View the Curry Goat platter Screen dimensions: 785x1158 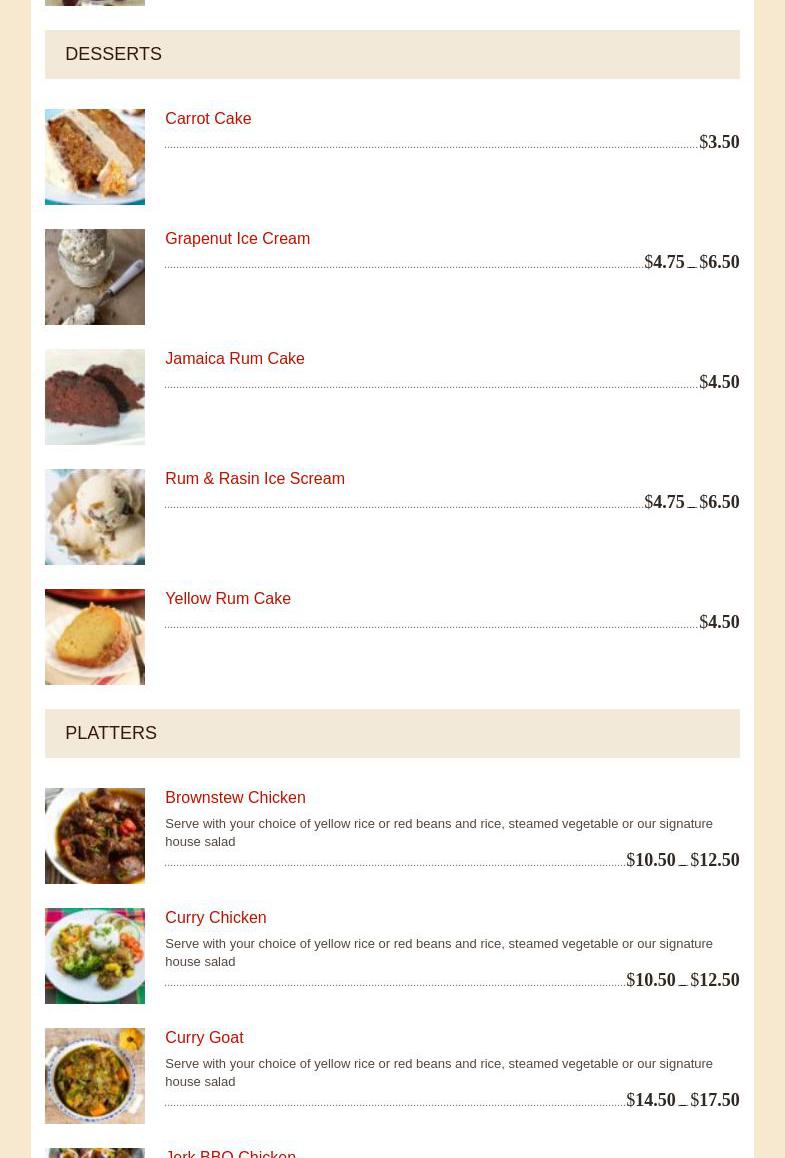click(x=204, y=1038)
